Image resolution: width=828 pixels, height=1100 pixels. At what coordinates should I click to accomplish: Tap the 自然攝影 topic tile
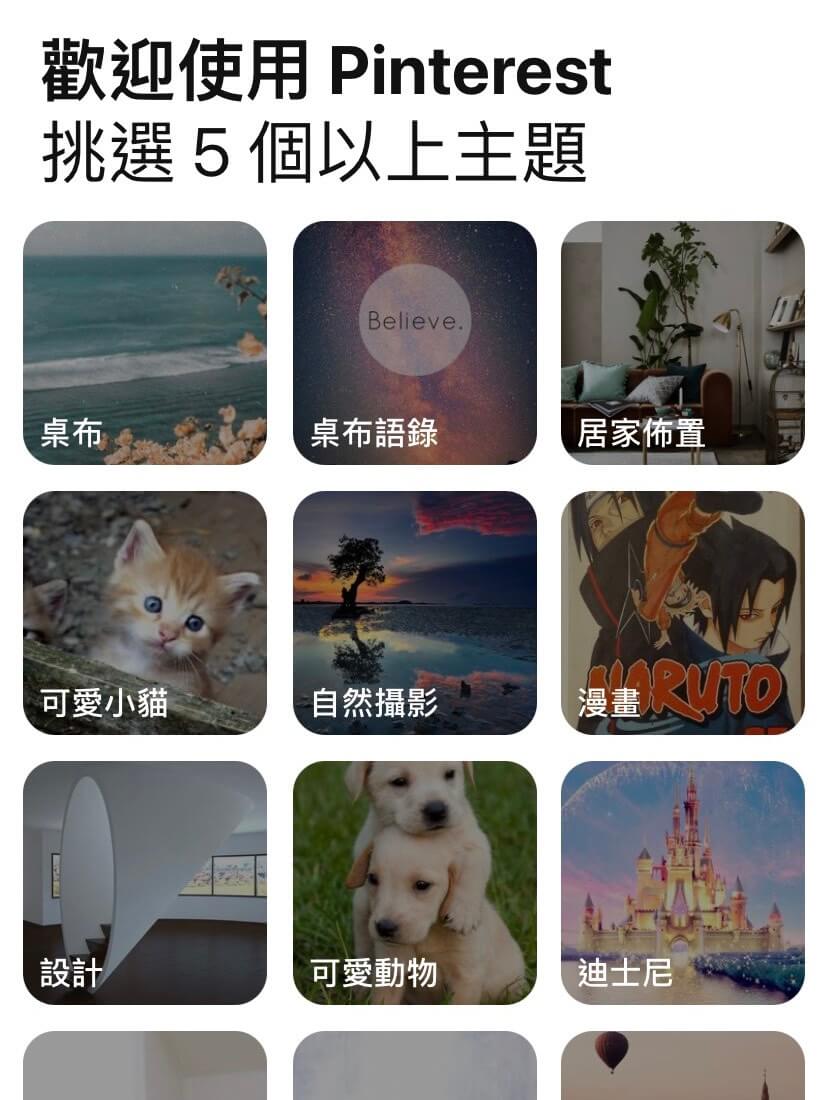(x=414, y=612)
